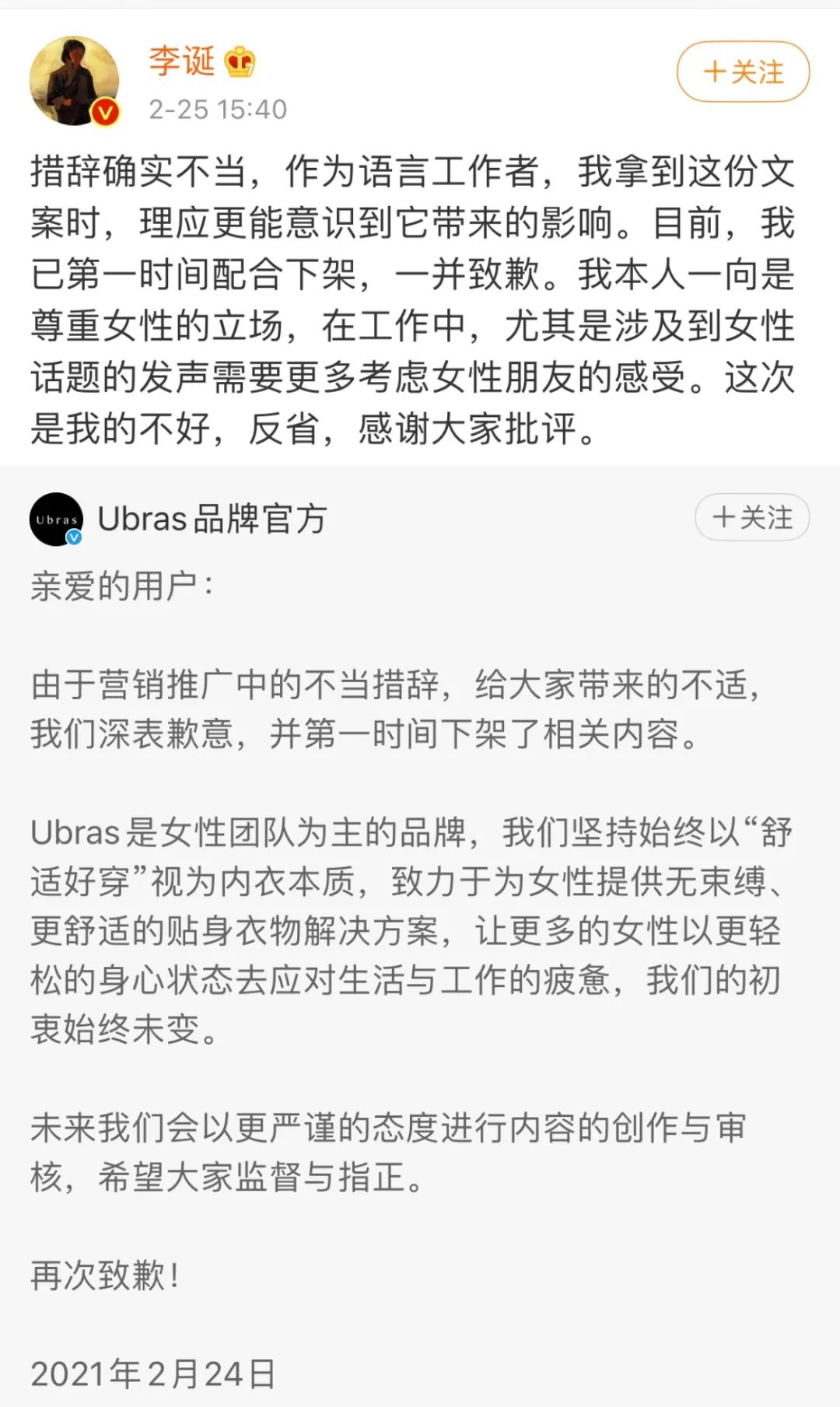Open 李诞's profile picture
The width and height of the screenshot is (840, 1407).
point(76,76)
